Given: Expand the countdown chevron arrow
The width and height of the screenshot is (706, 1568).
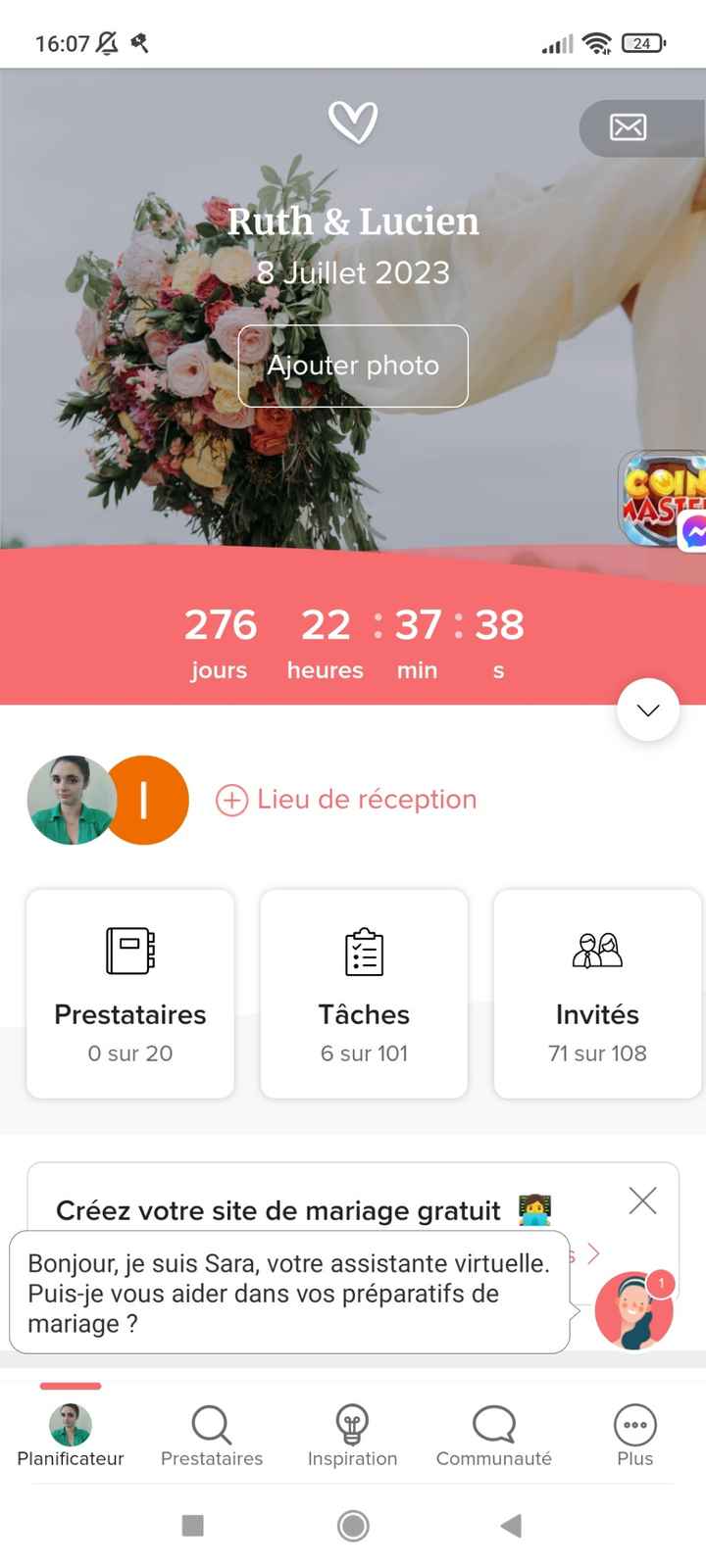Looking at the screenshot, I should tap(648, 710).
